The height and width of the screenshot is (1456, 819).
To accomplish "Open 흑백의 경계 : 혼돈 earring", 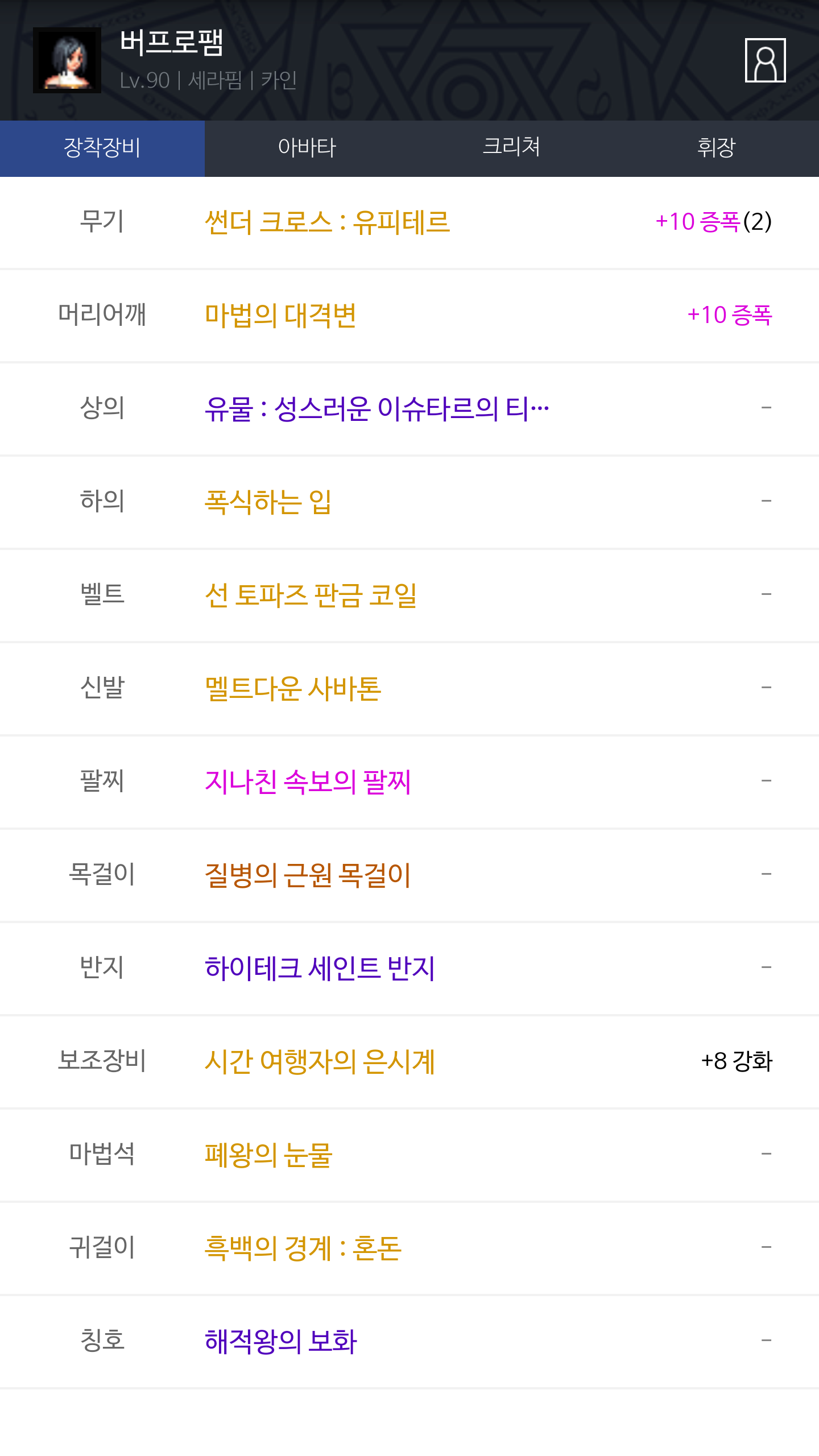I will [x=409, y=1248].
